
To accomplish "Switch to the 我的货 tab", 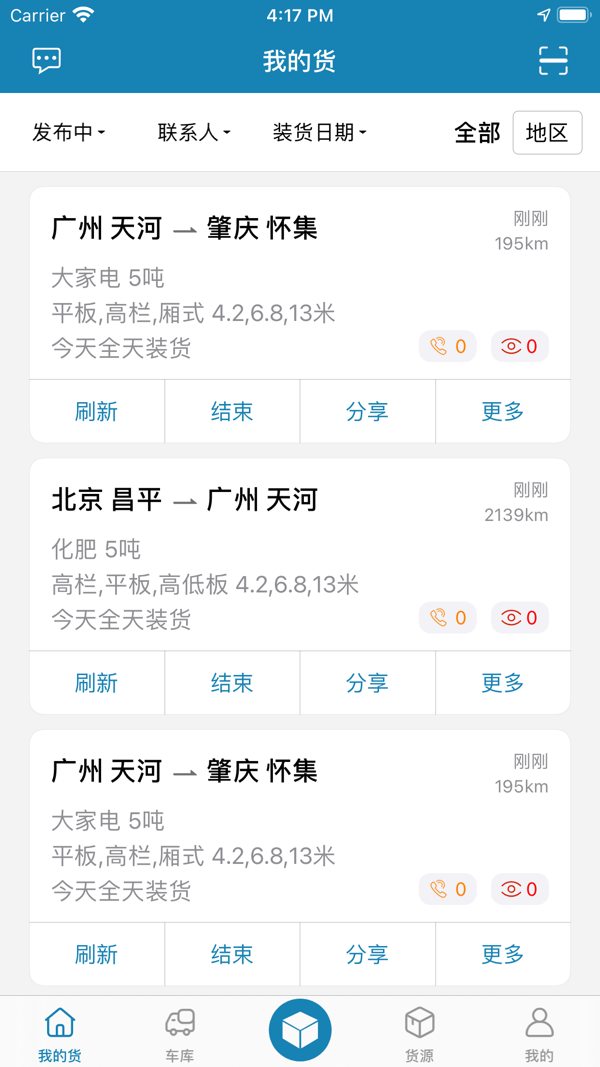I will point(60,1033).
